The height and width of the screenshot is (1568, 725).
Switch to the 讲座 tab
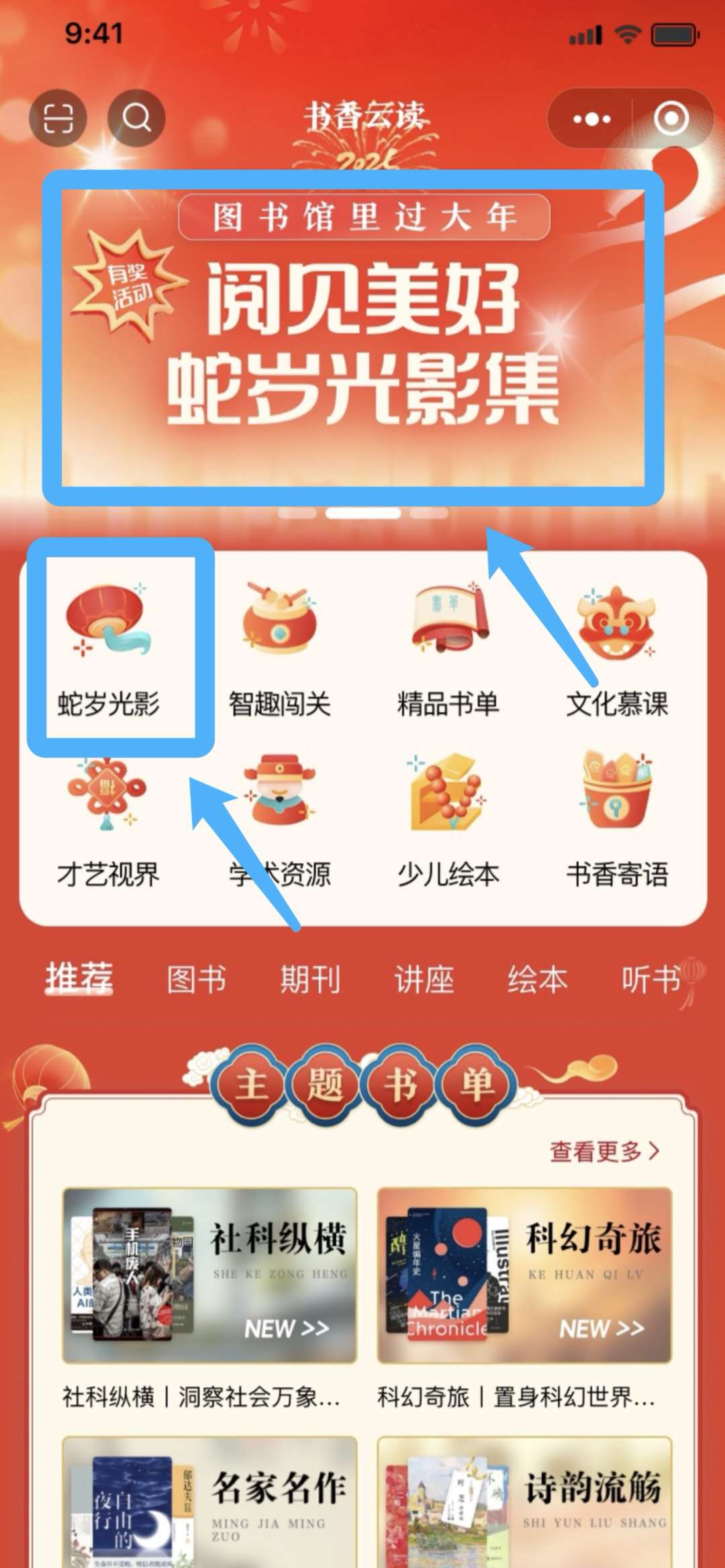coord(424,979)
